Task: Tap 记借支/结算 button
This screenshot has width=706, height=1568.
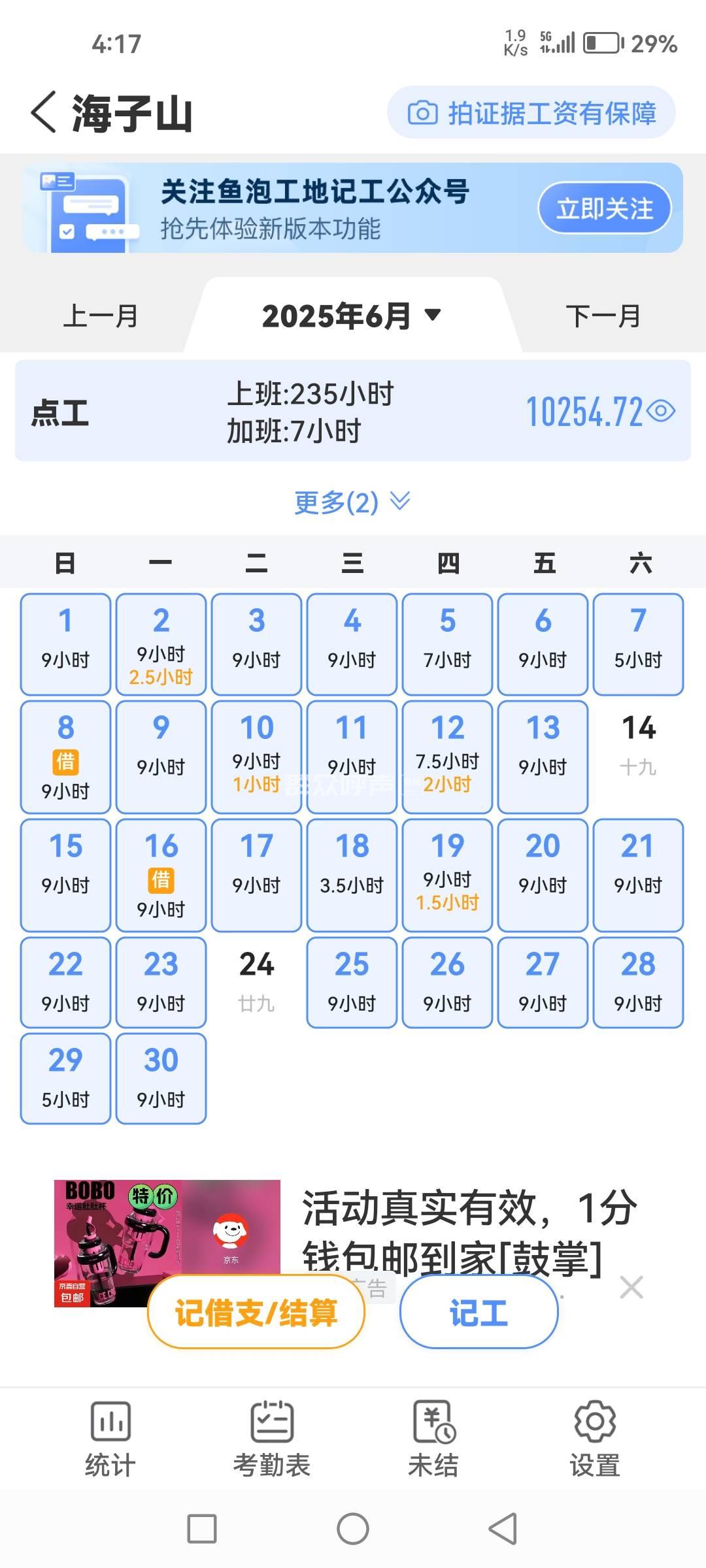Action: coord(256,1312)
